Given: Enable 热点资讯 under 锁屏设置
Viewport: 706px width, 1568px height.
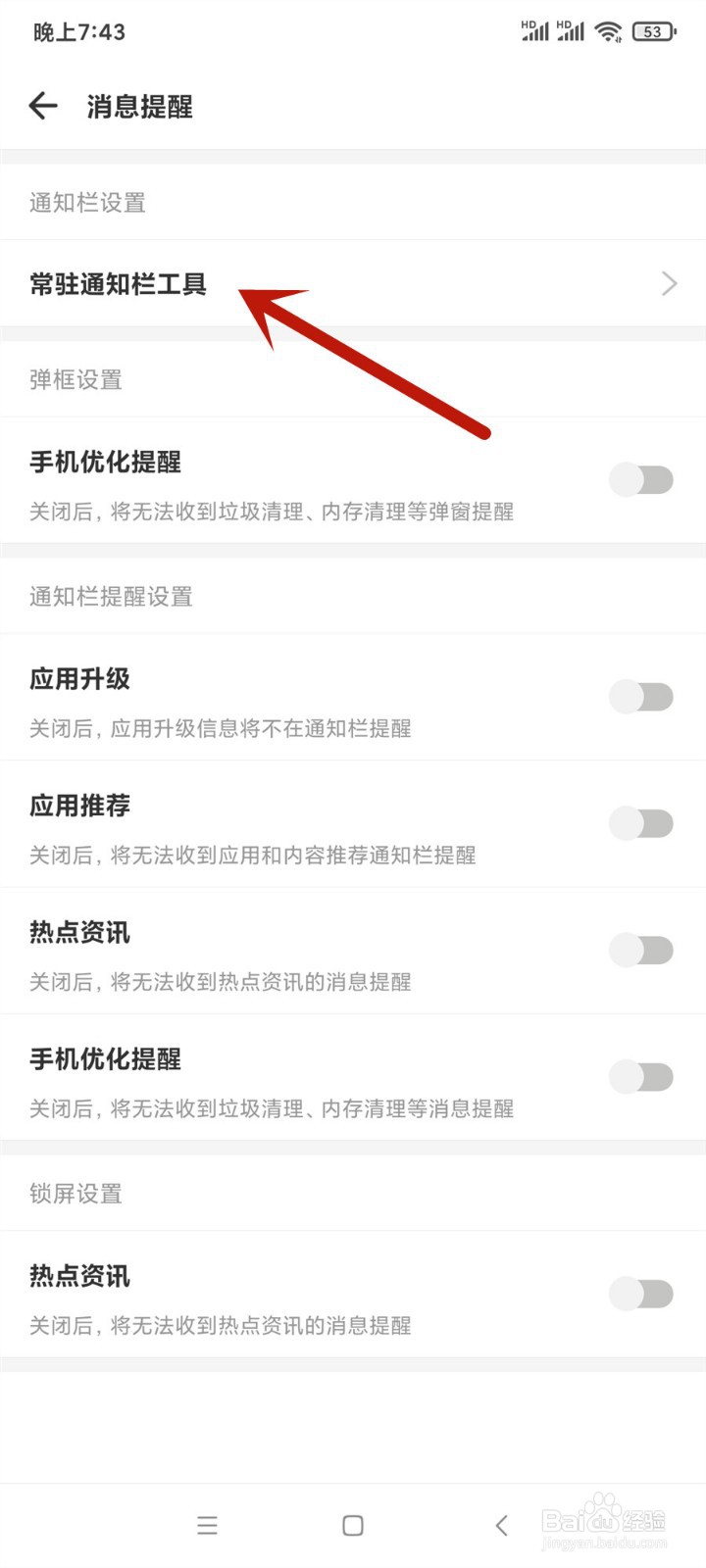Looking at the screenshot, I should (640, 1294).
